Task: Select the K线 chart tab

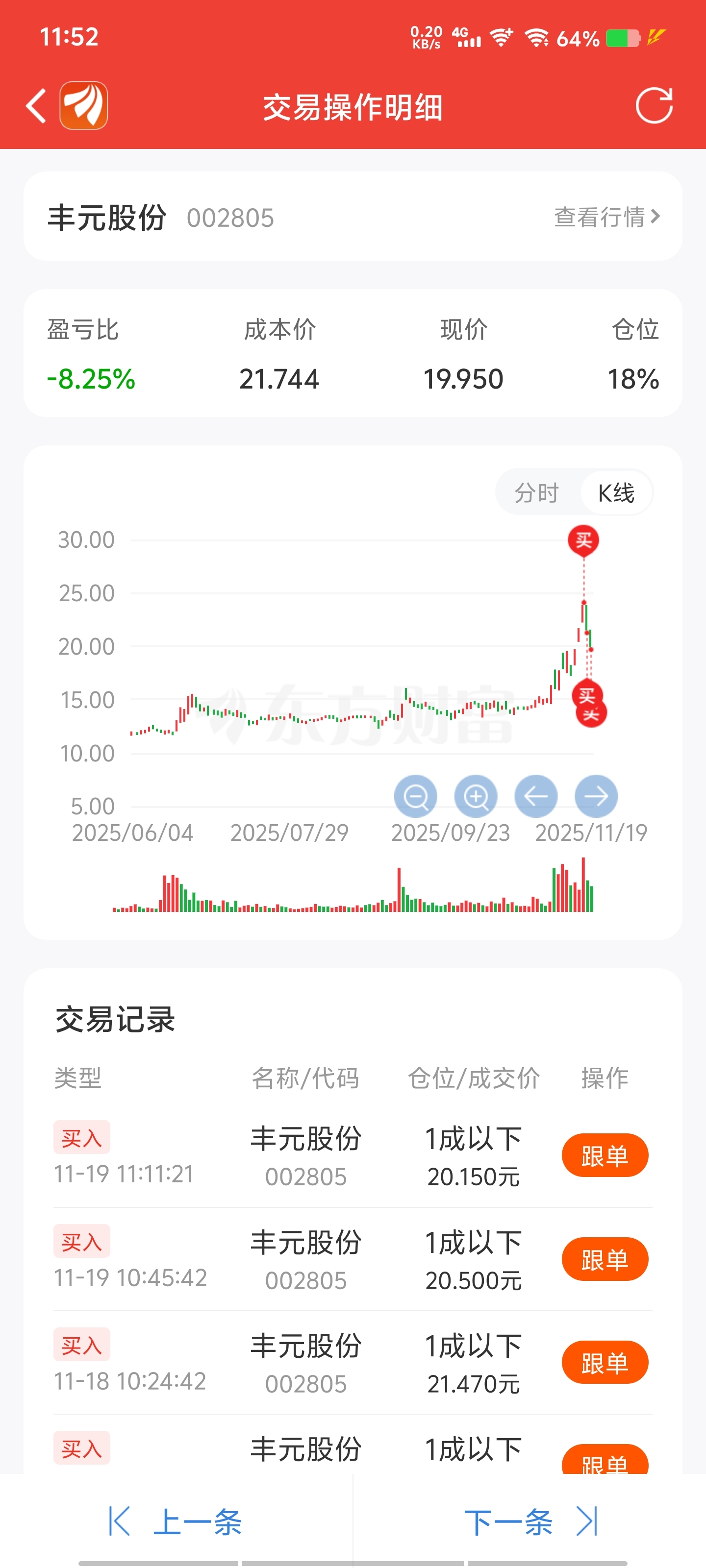Action: [616, 492]
